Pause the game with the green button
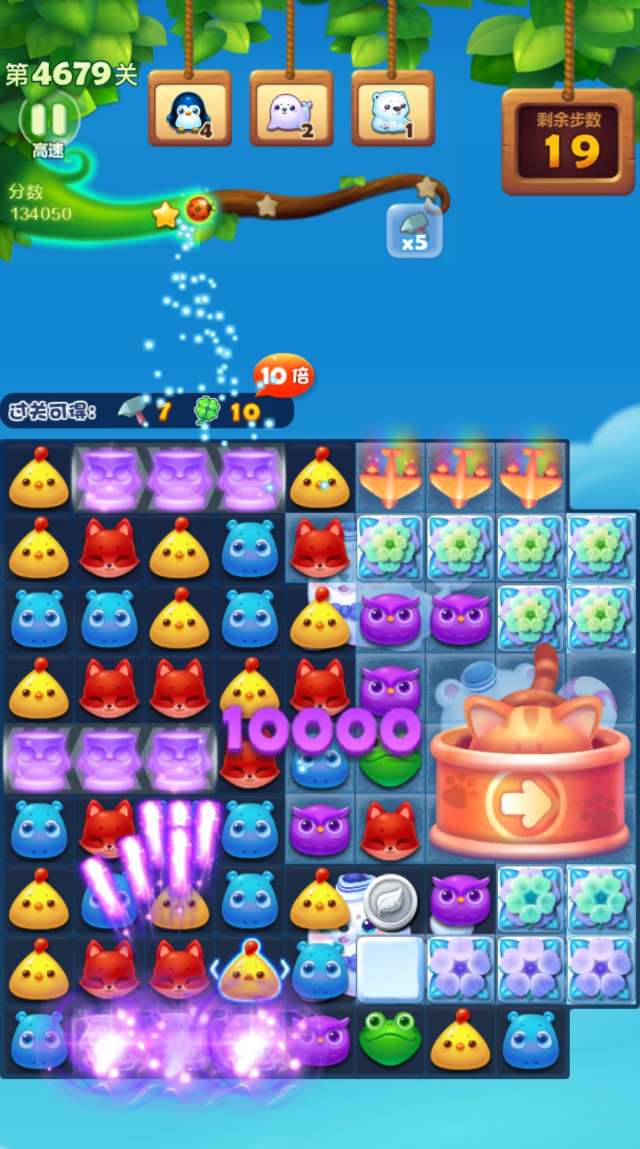Screen dimensions: 640x1149 (48, 119)
